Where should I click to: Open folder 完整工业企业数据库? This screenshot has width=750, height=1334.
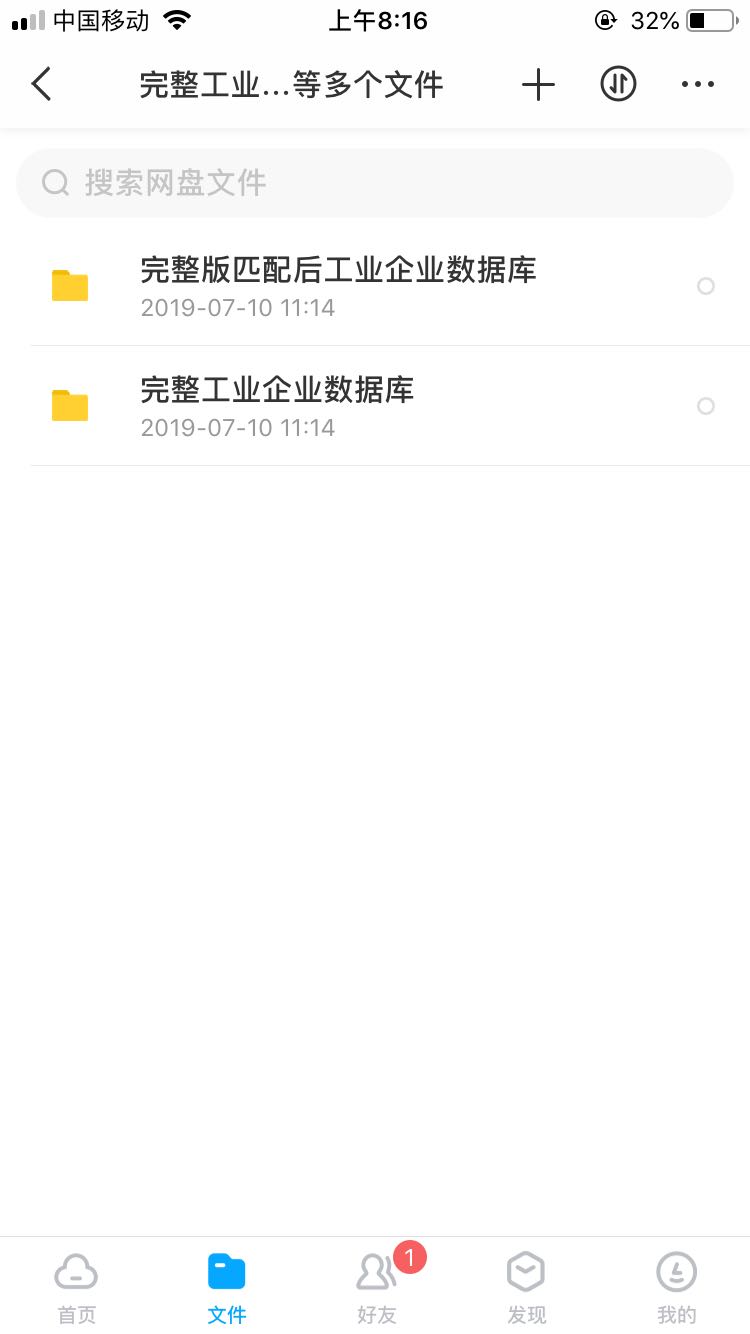click(x=277, y=405)
